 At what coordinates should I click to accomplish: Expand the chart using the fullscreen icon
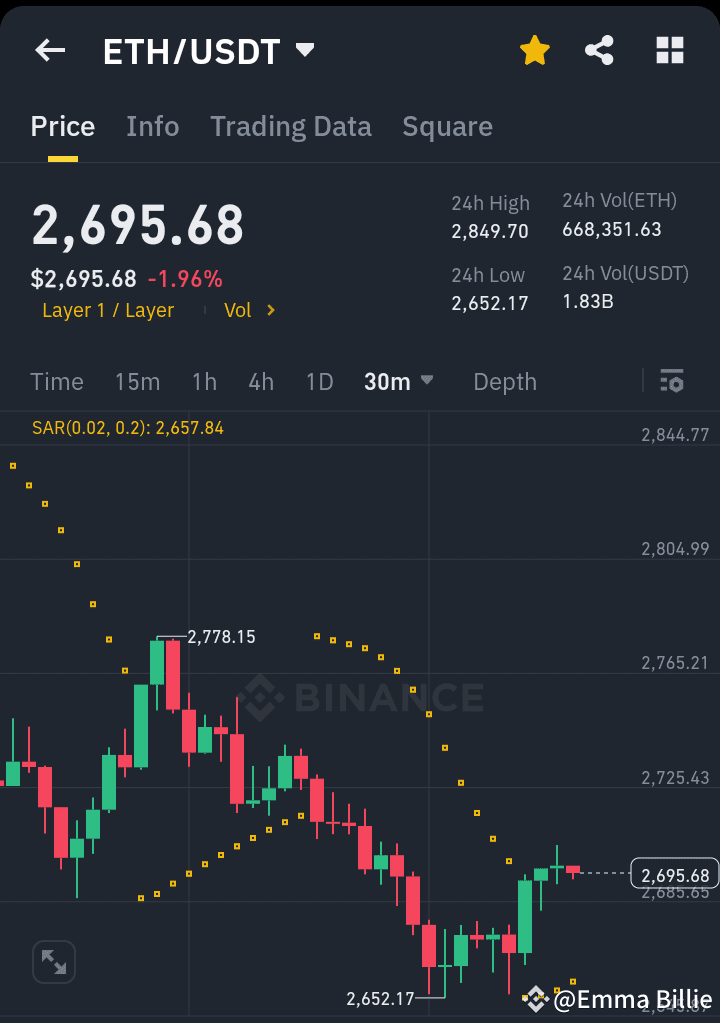tap(53, 961)
